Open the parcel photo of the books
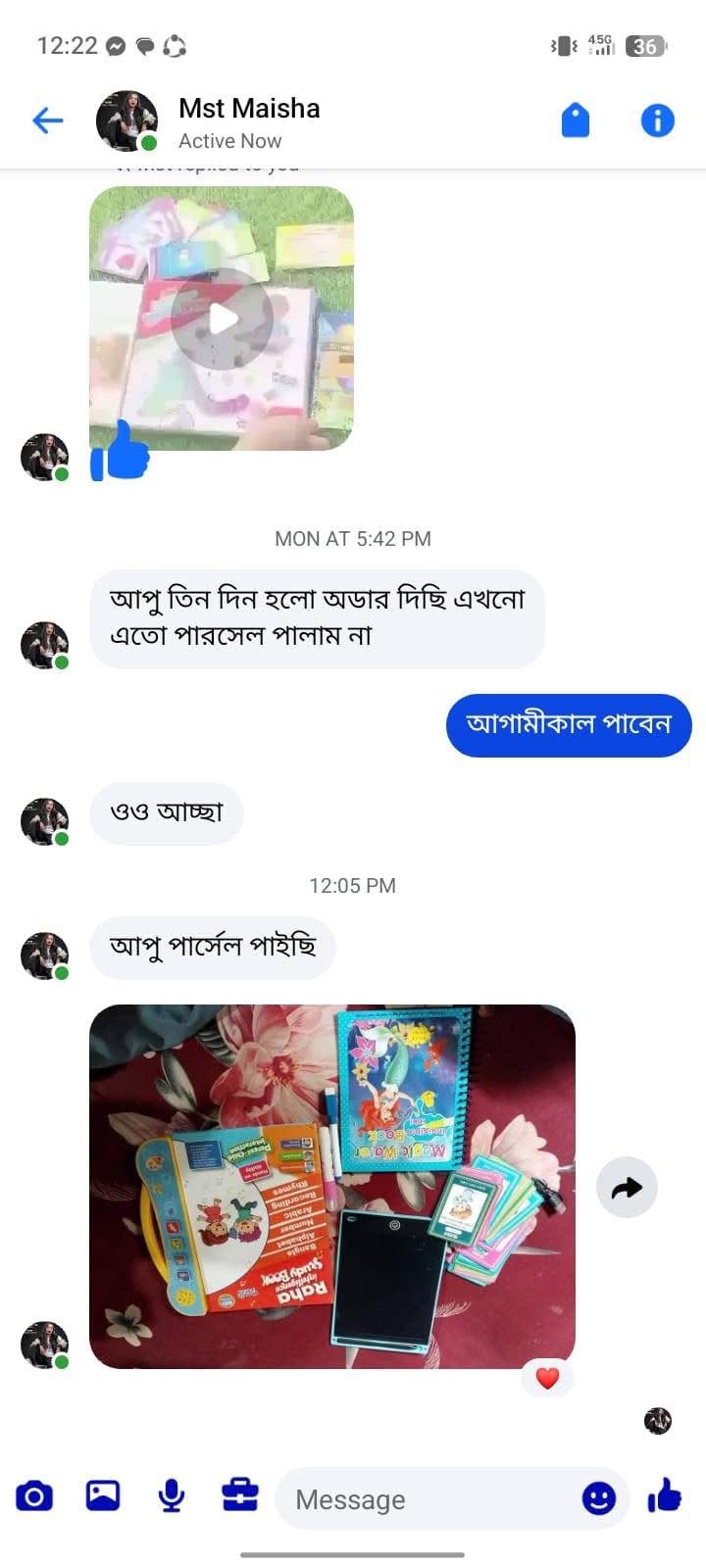Screen dimensions: 706x1568 (x=332, y=1186)
